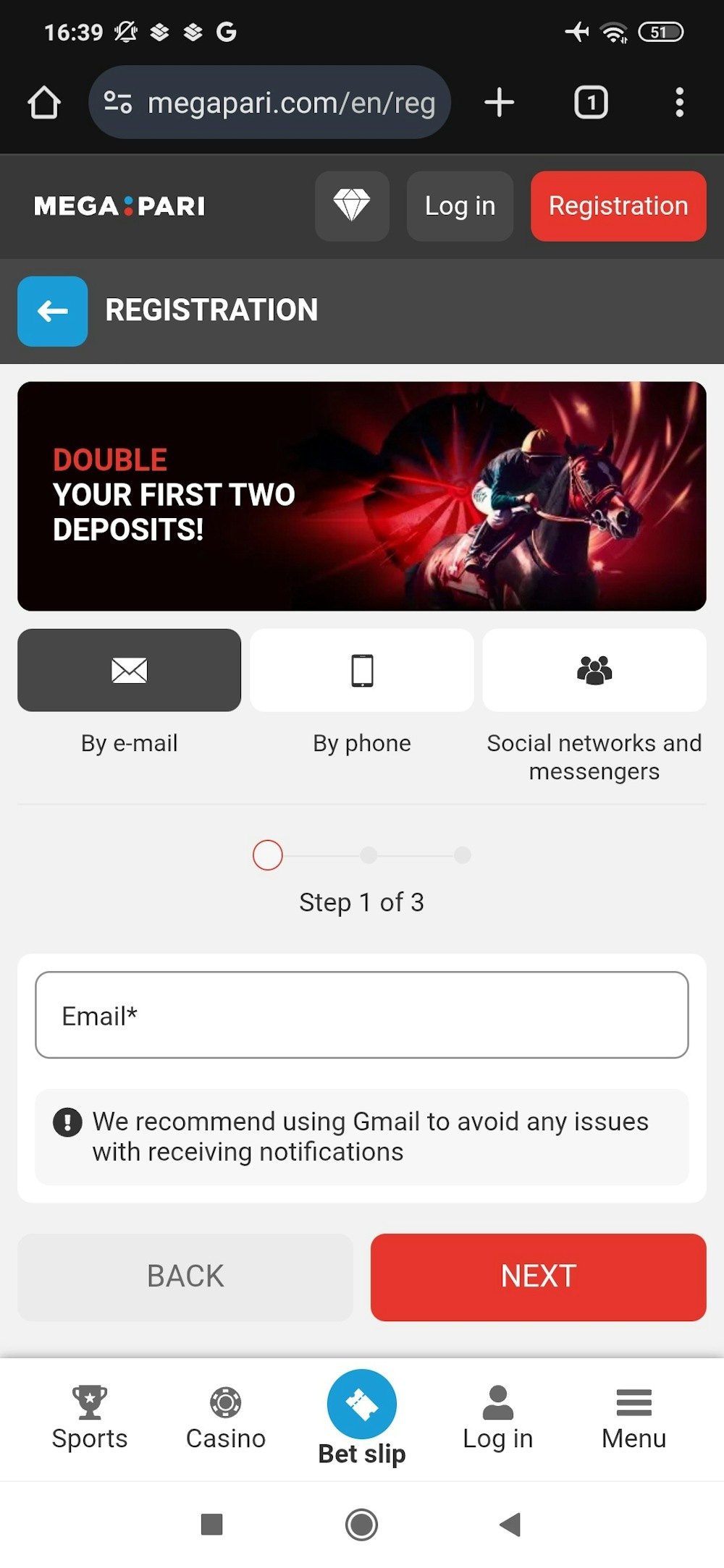724x1568 pixels.
Task: Switch tabs using the tab counter
Action: click(591, 102)
